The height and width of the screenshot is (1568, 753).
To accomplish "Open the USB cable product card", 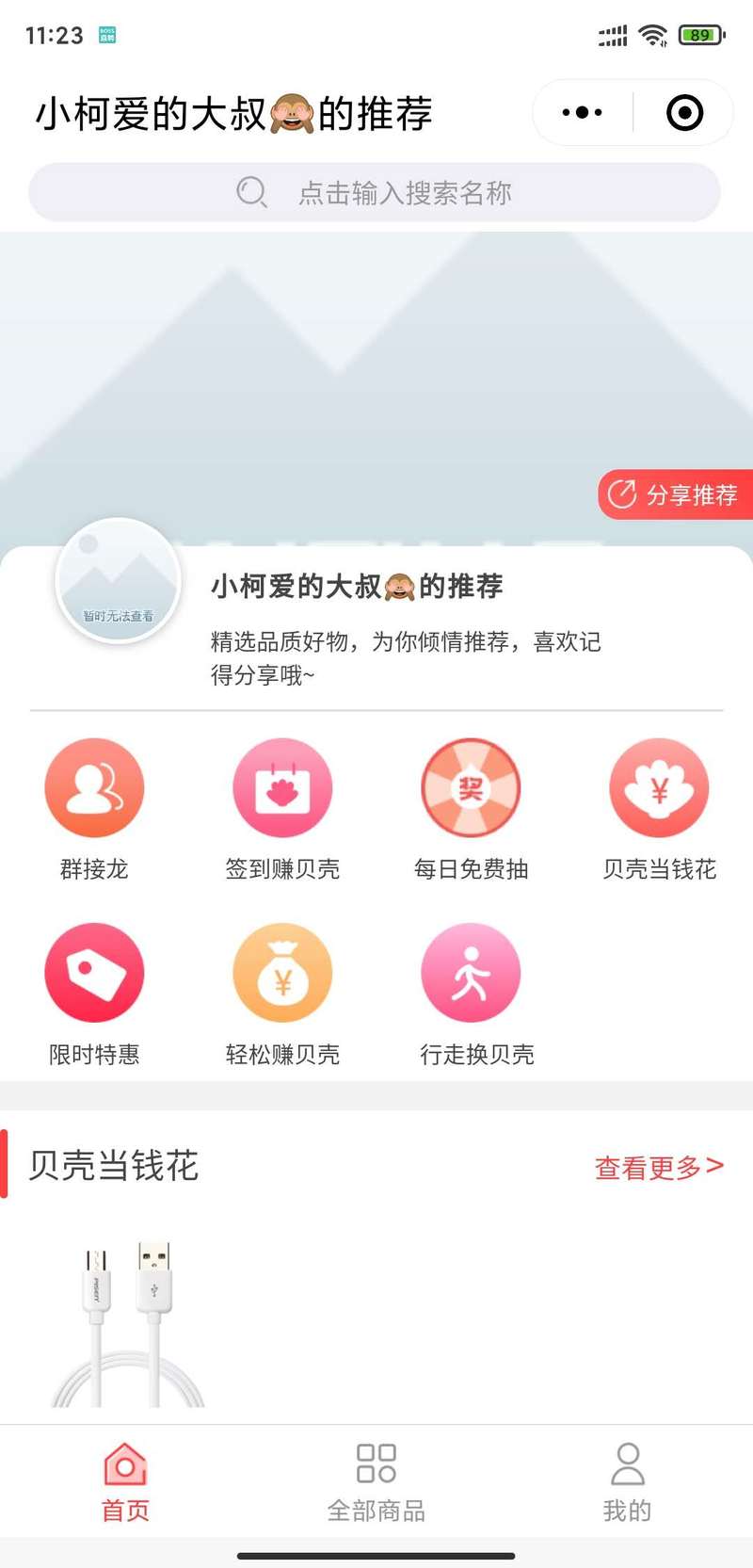I will 129,1323.
